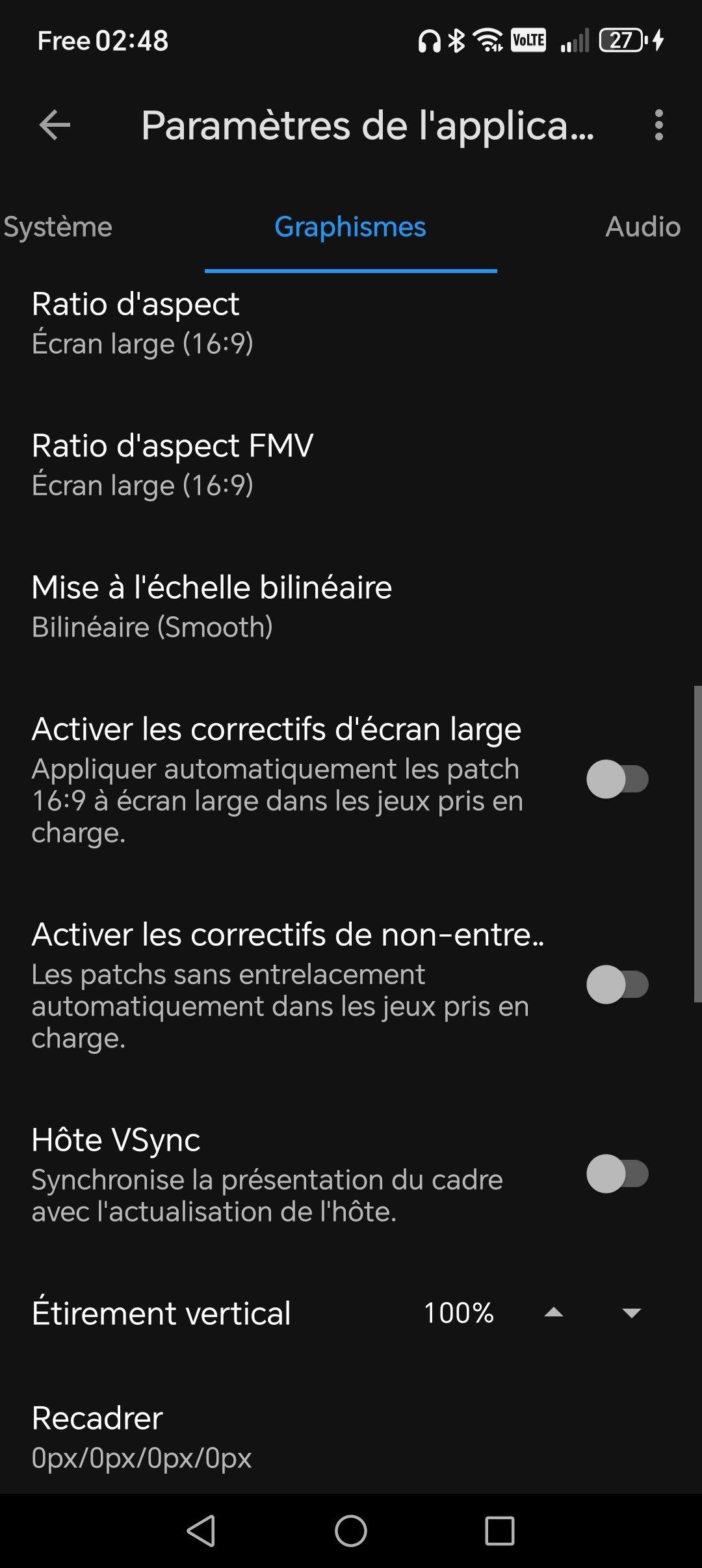The image size is (702, 1568).
Task: Switch to the Système tab
Action: click(57, 227)
